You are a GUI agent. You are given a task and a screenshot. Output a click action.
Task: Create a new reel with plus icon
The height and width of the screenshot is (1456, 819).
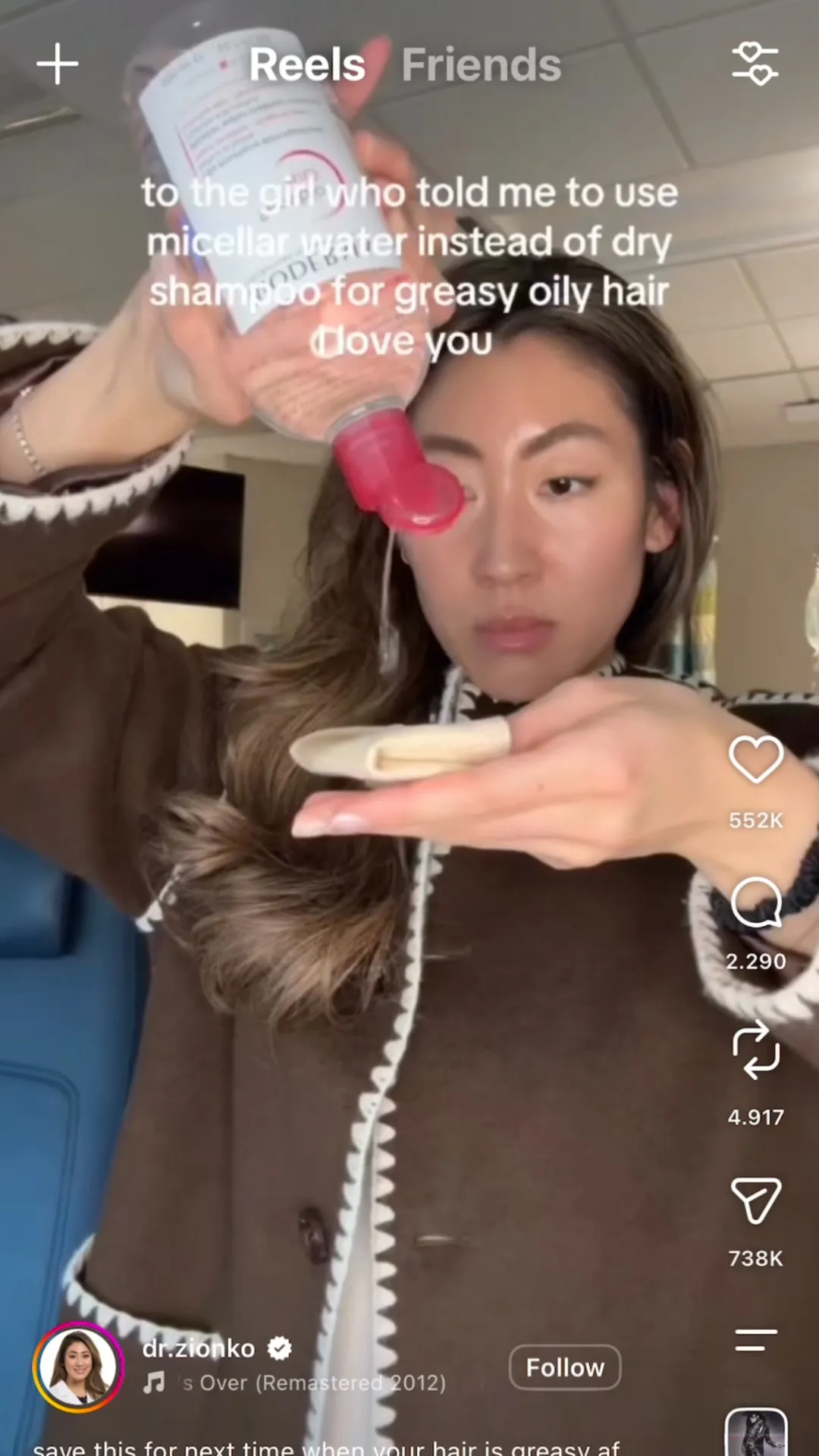pyautogui.click(x=58, y=64)
